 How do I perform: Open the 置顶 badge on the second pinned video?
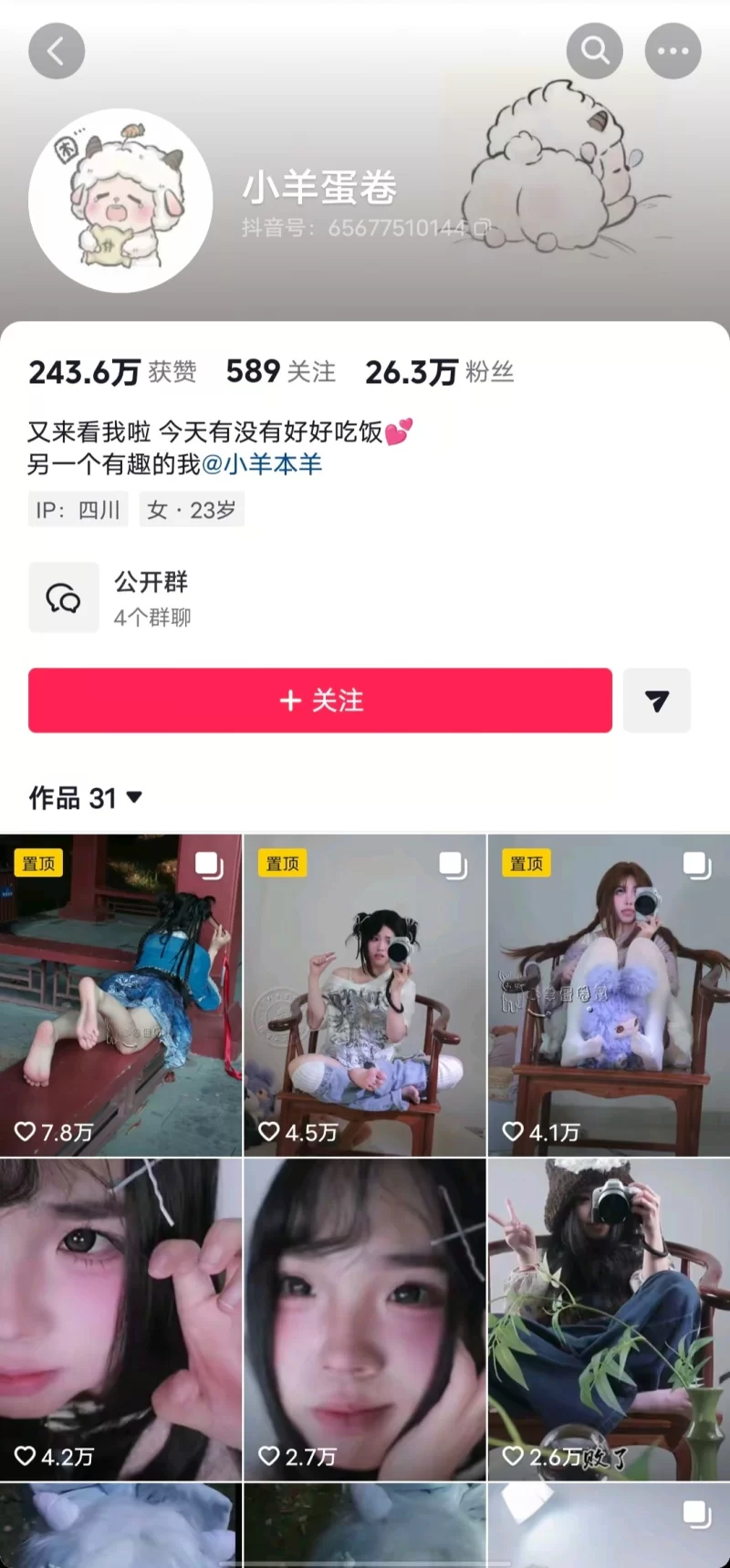click(x=282, y=862)
